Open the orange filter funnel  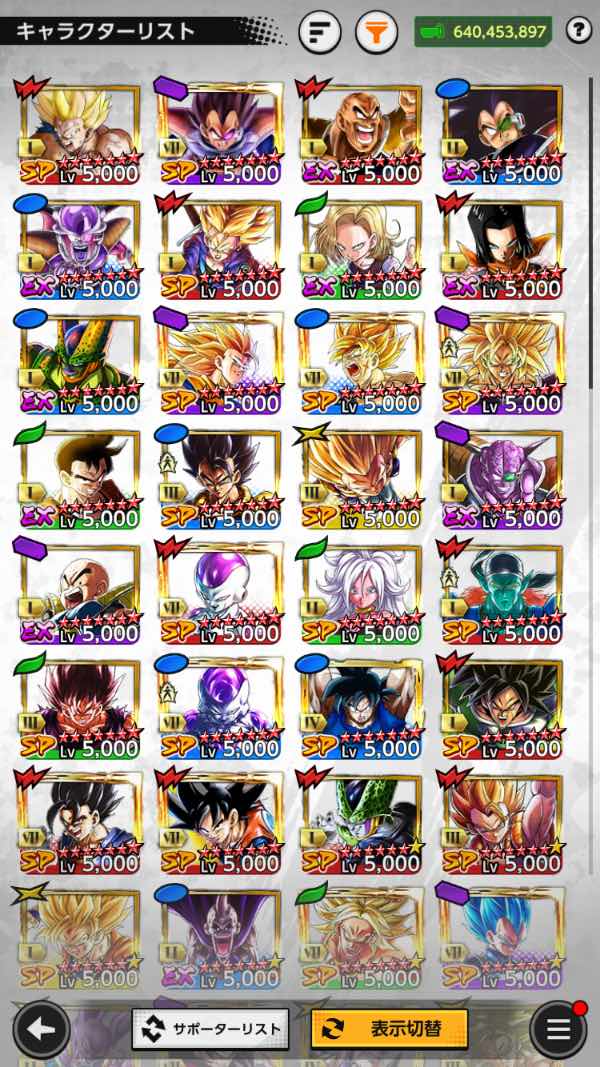pos(376,32)
